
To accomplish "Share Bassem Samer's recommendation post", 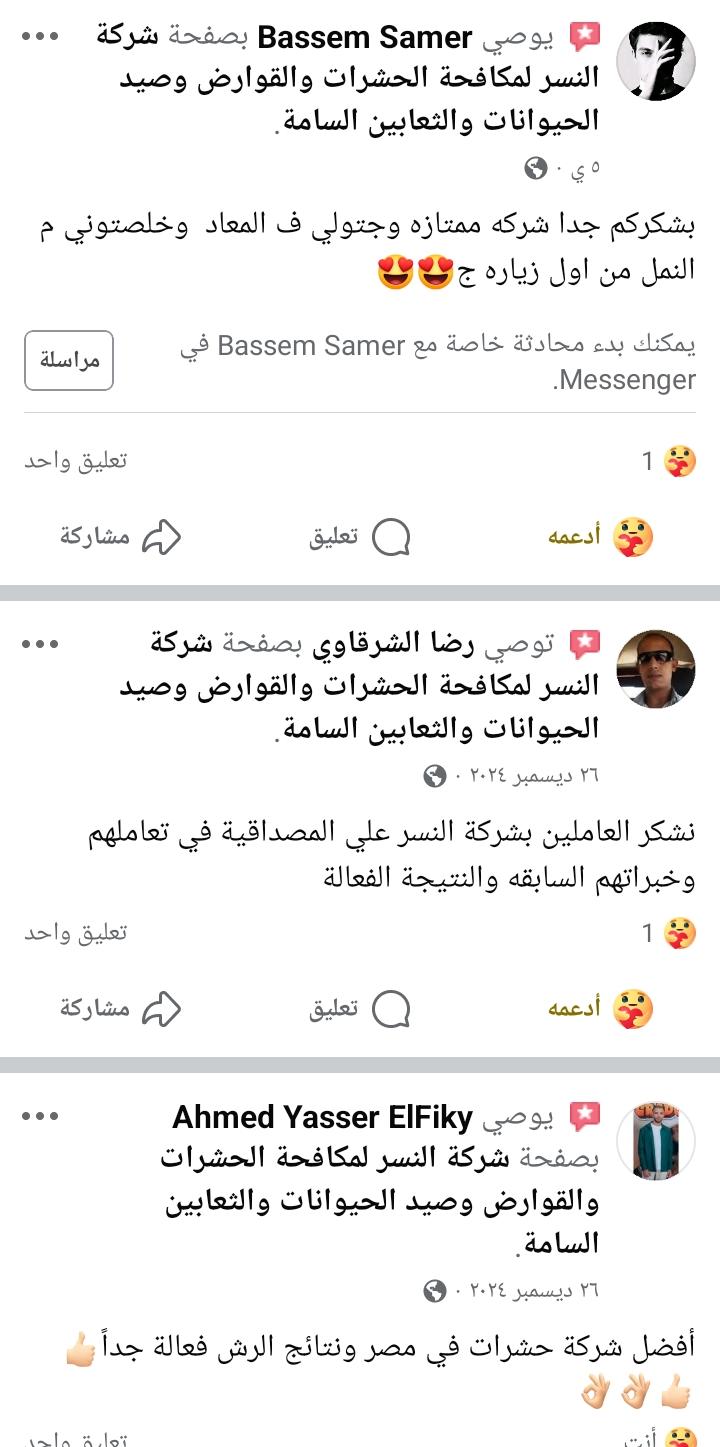I will [x=120, y=537].
